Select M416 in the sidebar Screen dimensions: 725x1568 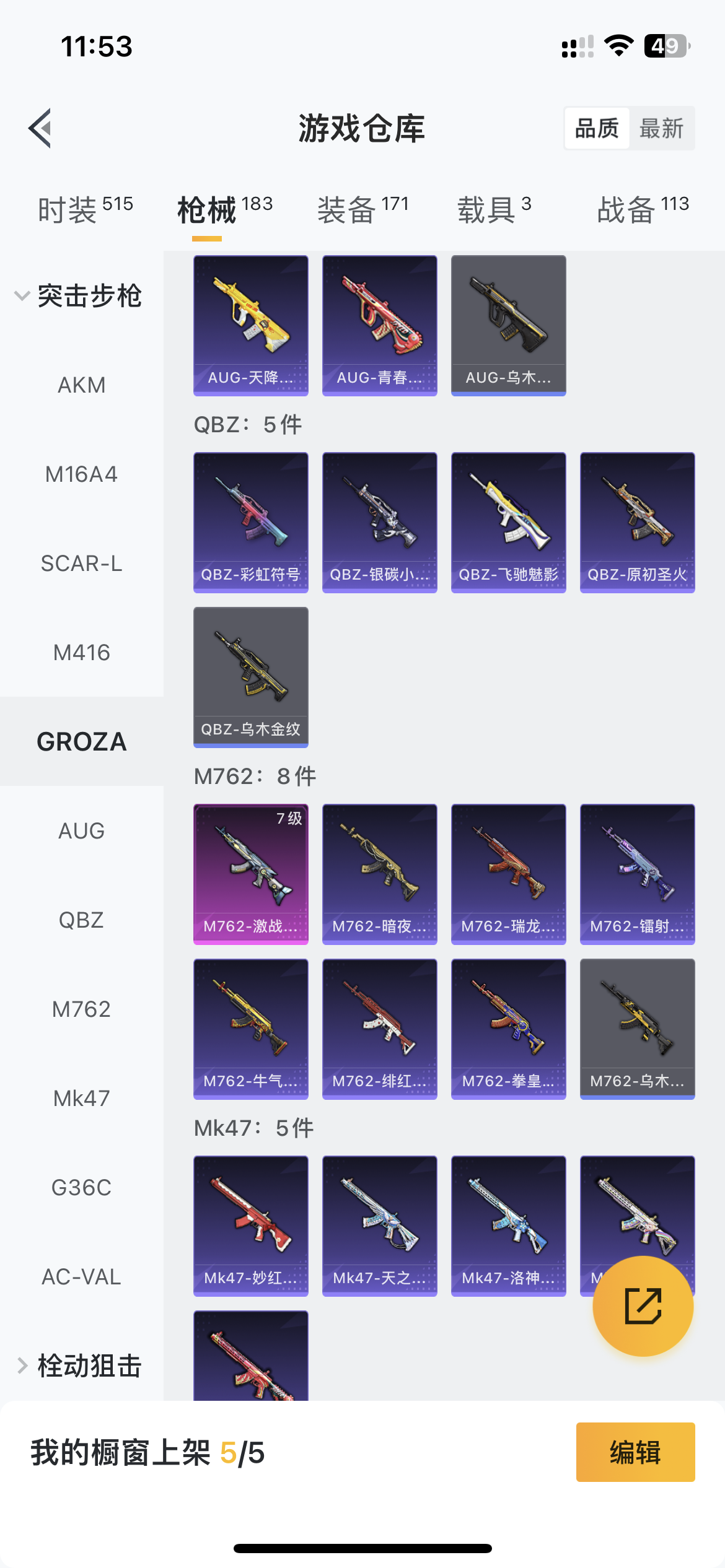81,653
